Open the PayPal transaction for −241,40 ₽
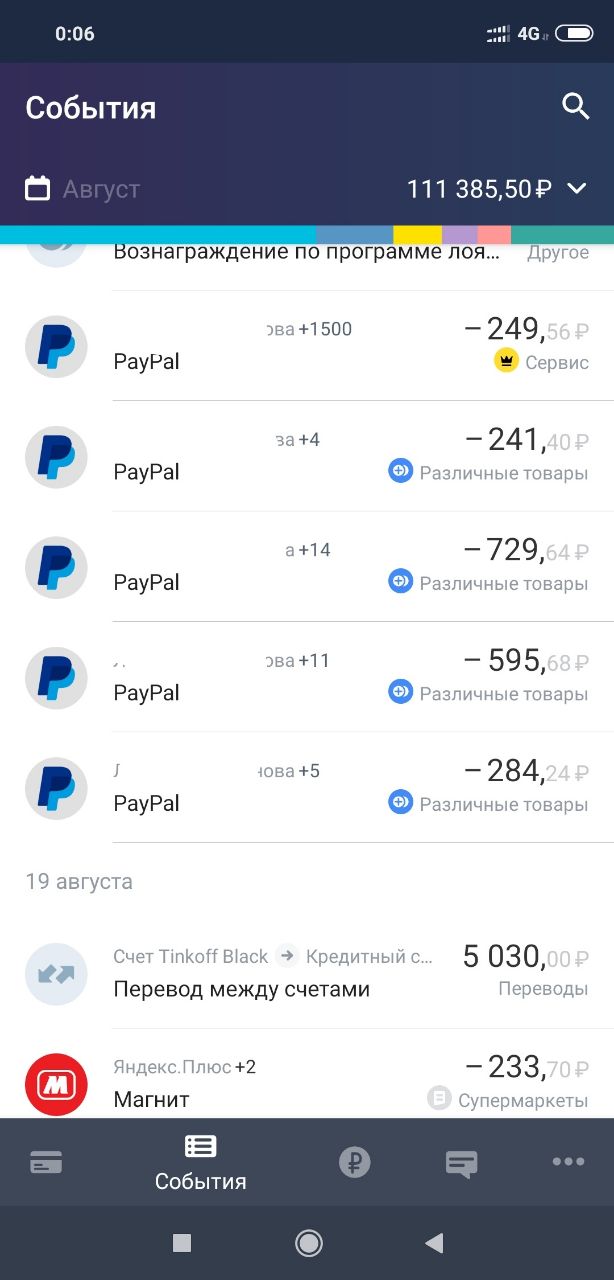Image resolution: width=614 pixels, height=1280 pixels. tap(307, 456)
